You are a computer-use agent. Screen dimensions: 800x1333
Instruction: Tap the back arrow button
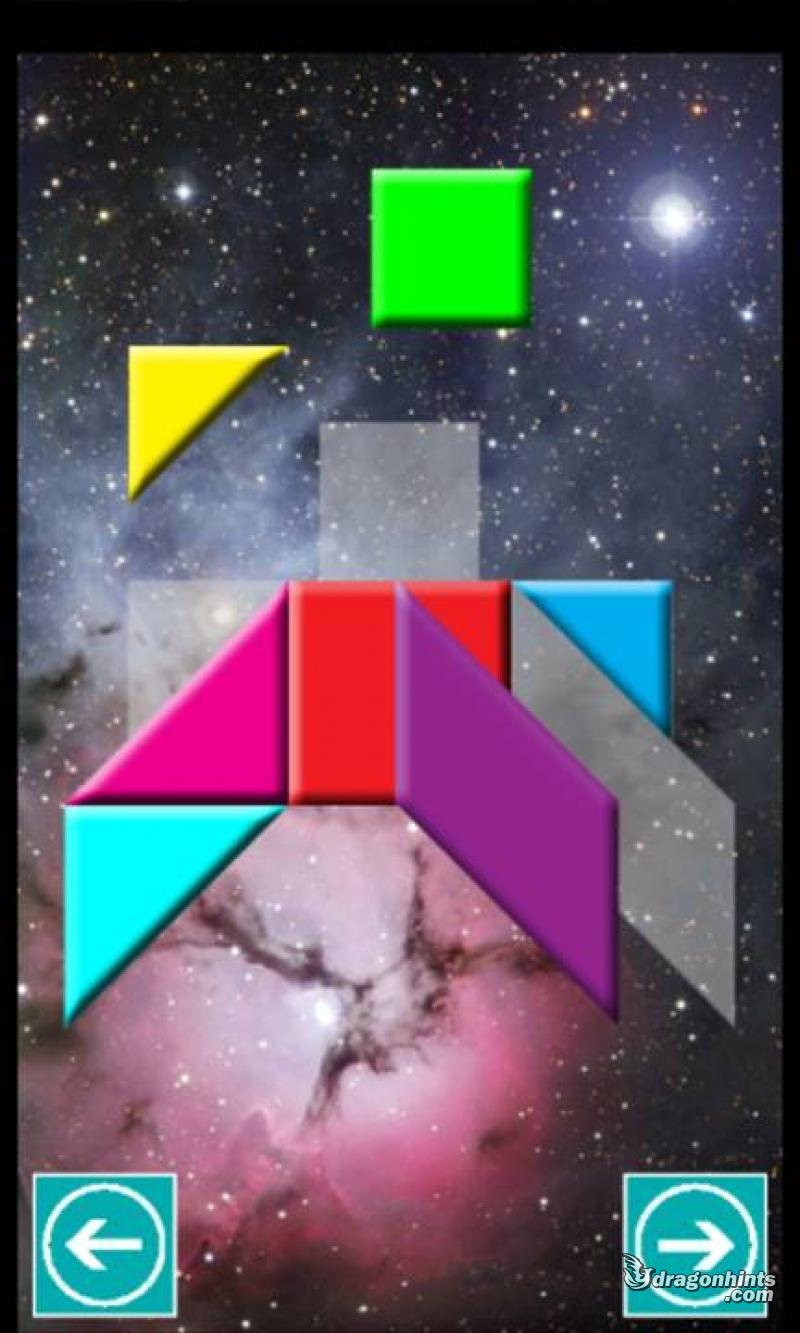(105, 1245)
